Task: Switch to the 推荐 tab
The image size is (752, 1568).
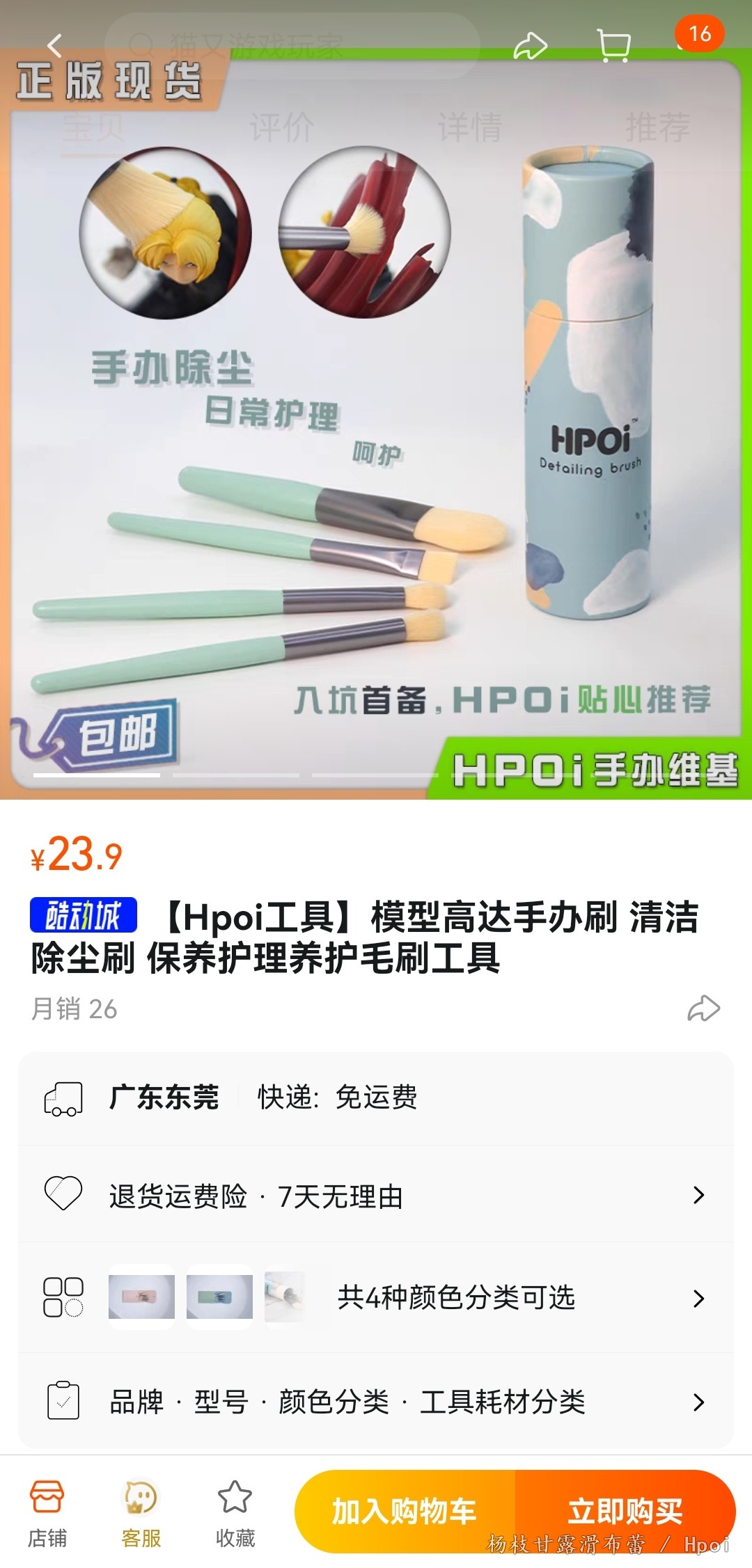Action: [658, 128]
